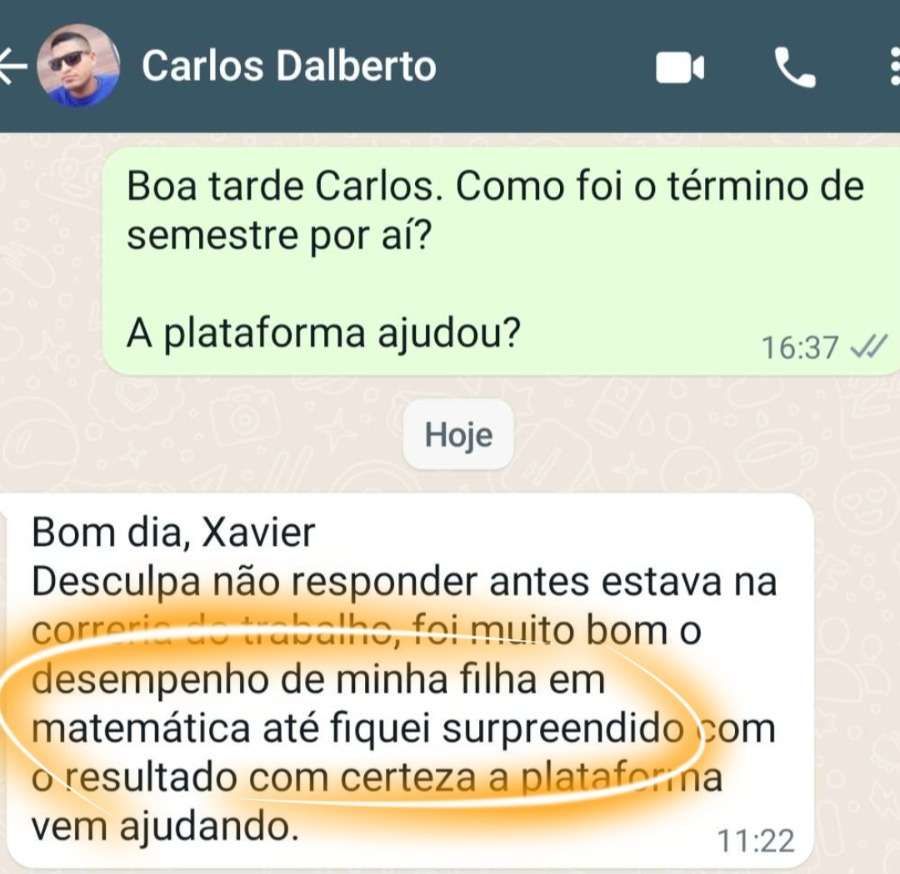Go back to the chat list
Viewport: 900px width, 874px height.
(12, 68)
